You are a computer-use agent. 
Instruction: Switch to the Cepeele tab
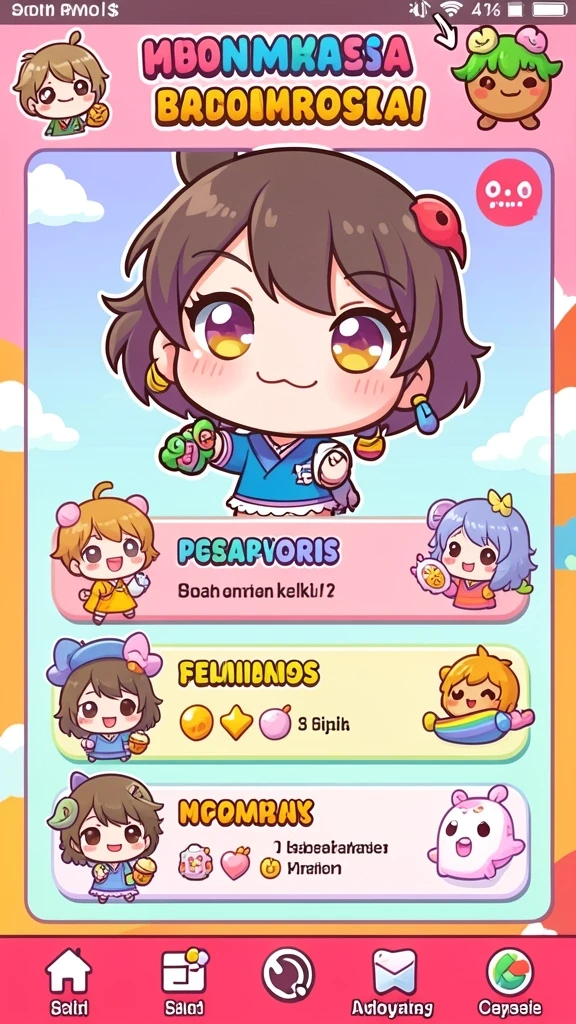[509, 979]
